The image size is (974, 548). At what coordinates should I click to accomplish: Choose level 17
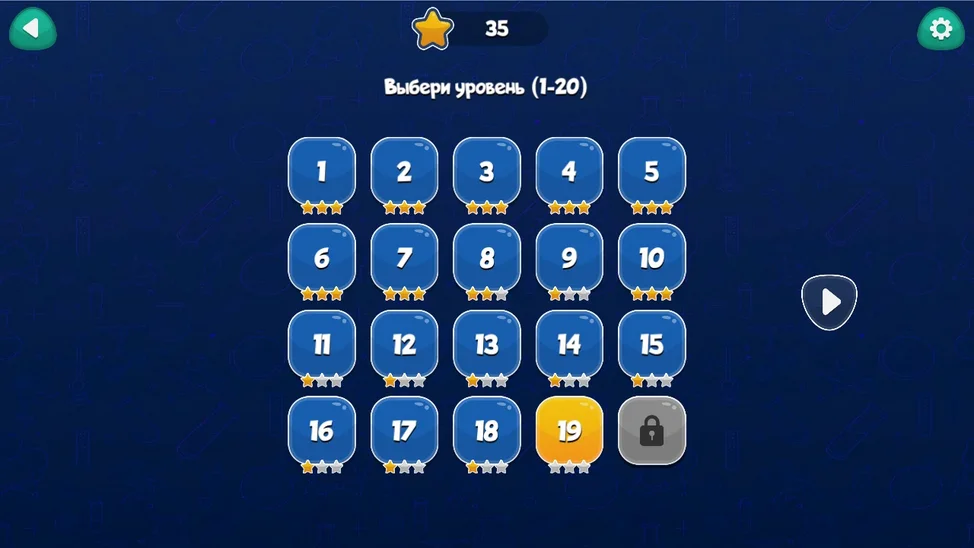coord(404,430)
